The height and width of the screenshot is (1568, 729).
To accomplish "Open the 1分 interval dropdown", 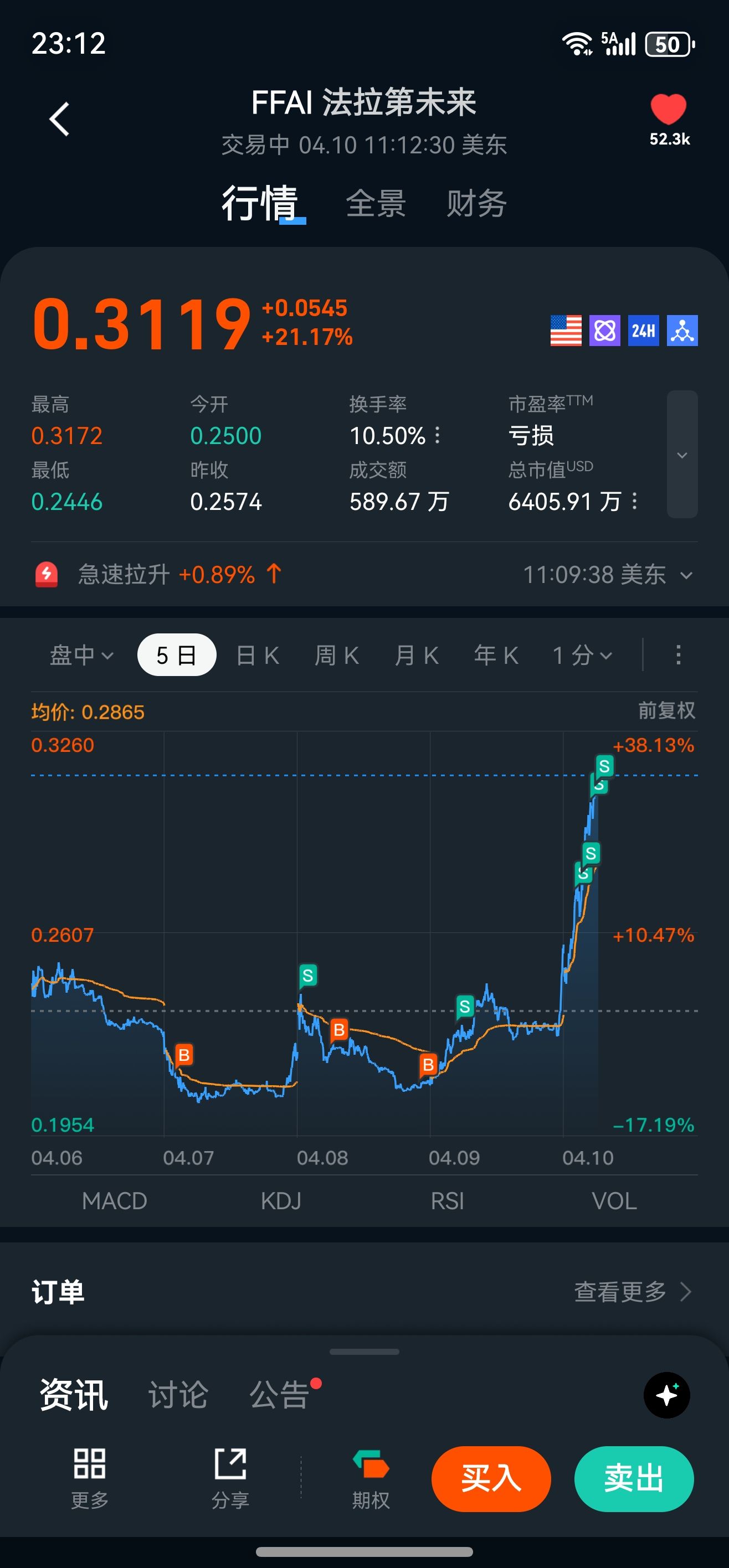I will pos(582,656).
